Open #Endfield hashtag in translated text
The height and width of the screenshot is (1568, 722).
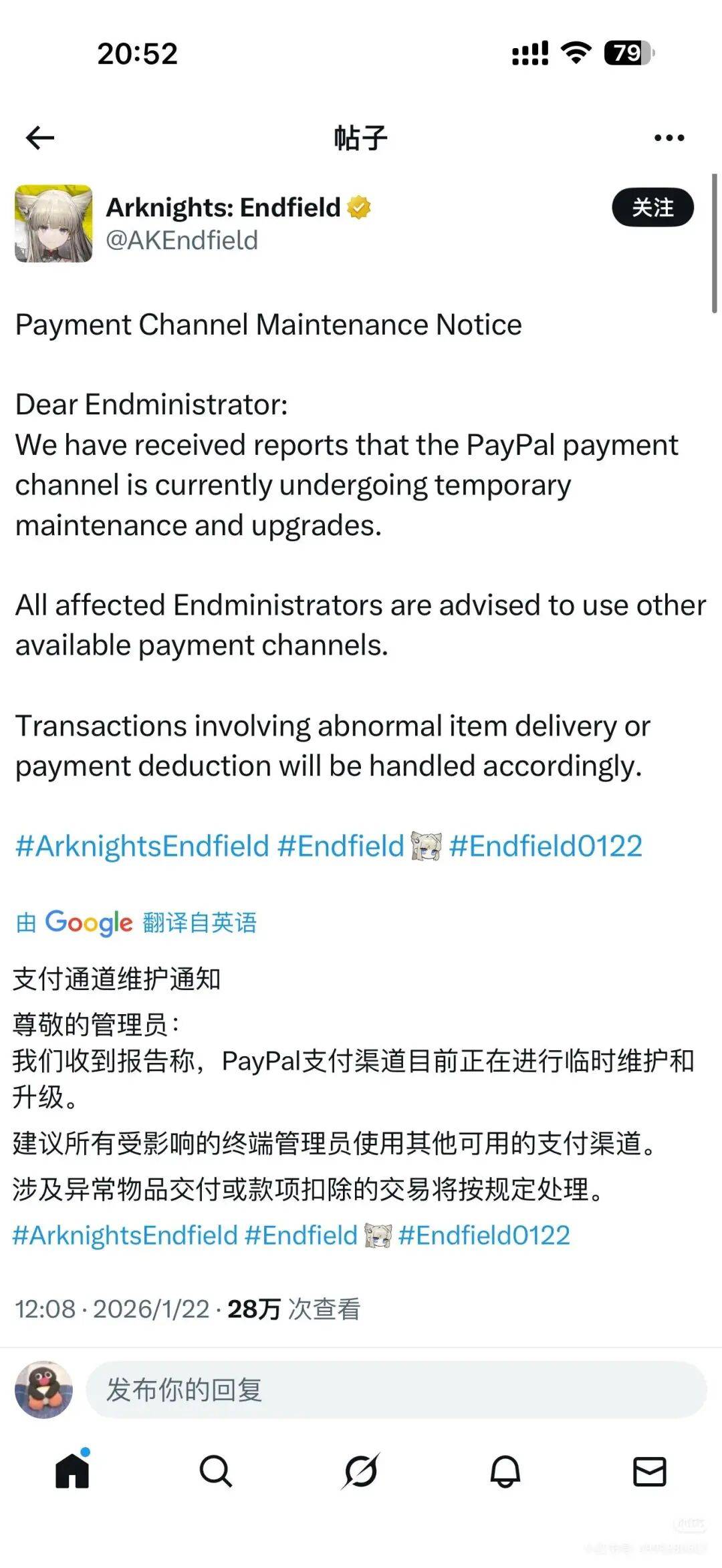click(x=301, y=1235)
